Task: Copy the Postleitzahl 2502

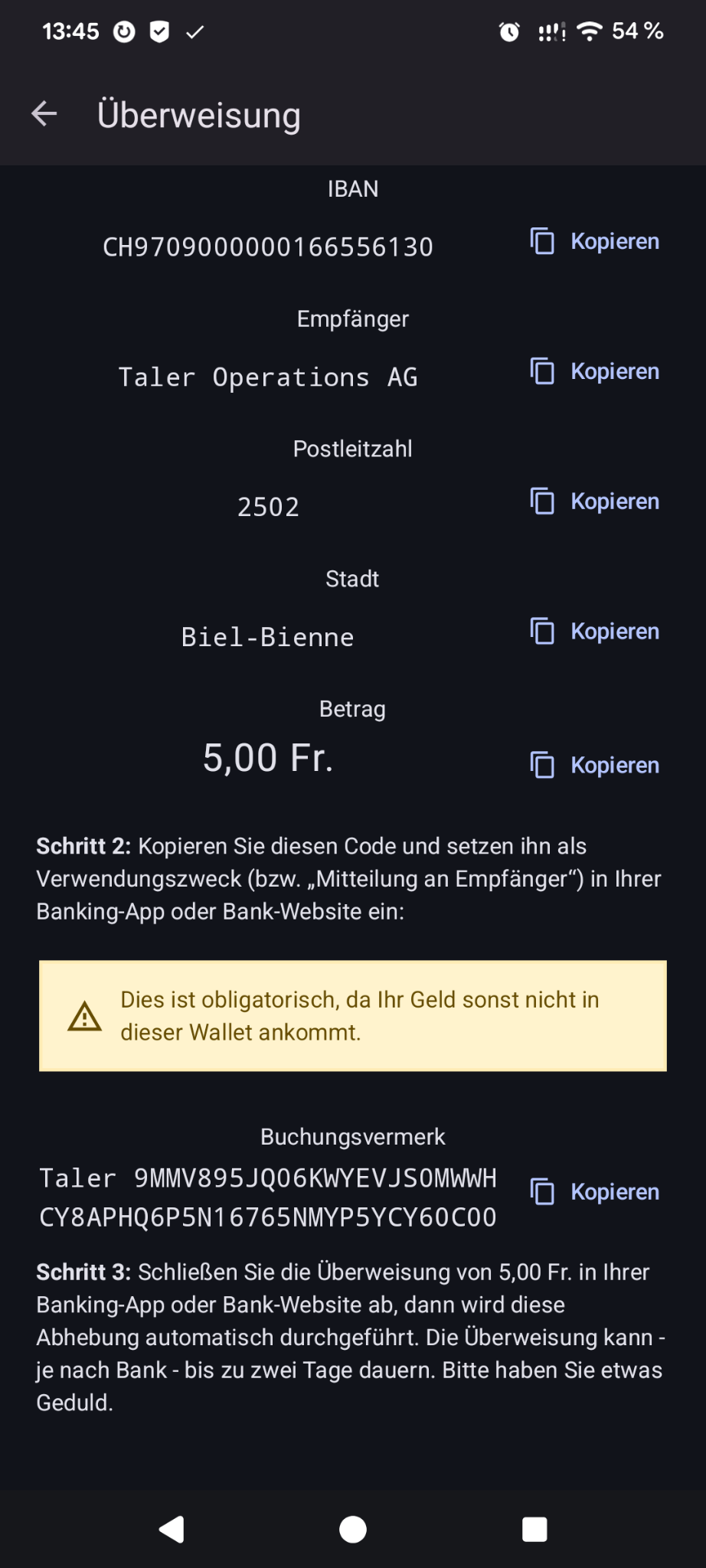Action: [x=595, y=501]
